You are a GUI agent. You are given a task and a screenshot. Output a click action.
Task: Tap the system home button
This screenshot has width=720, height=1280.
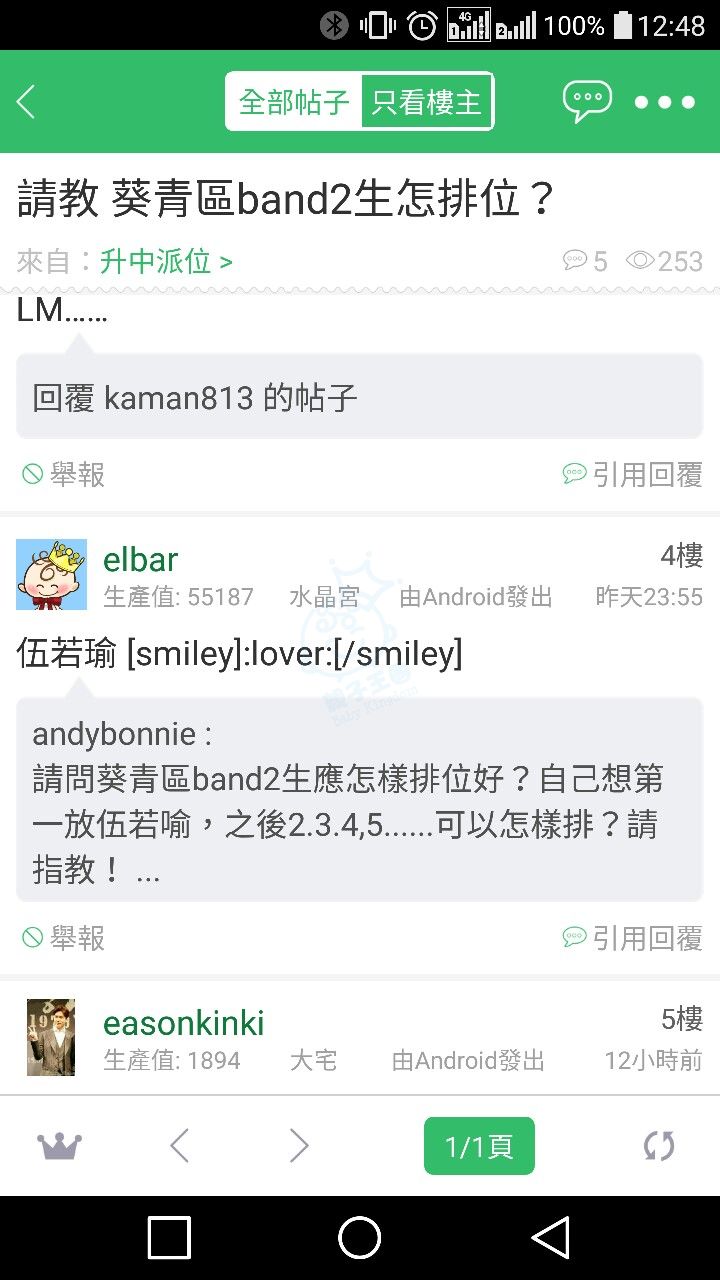360,1238
